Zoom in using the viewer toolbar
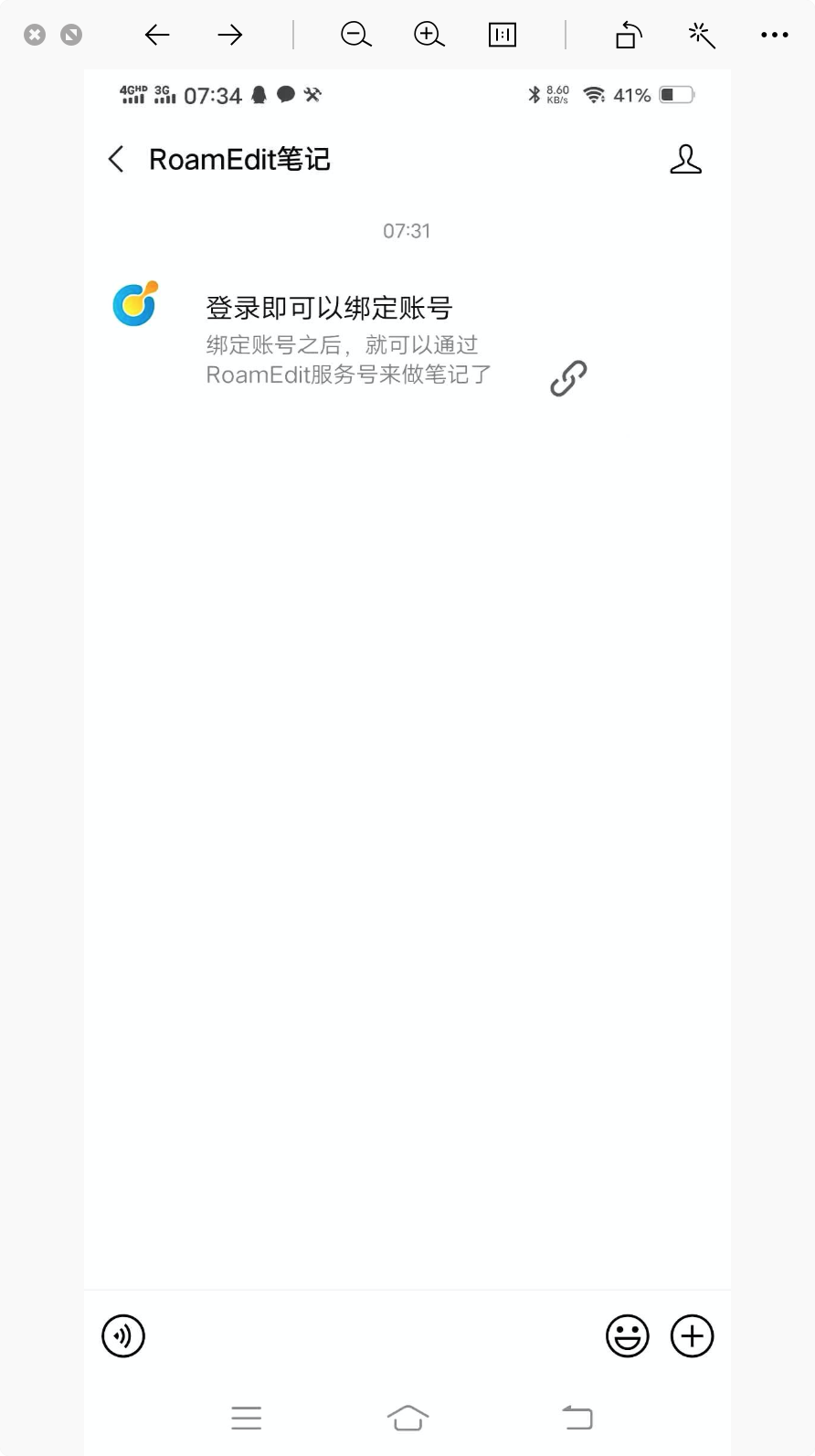This screenshot has height=1456, width=815. [x=429, y=35]
